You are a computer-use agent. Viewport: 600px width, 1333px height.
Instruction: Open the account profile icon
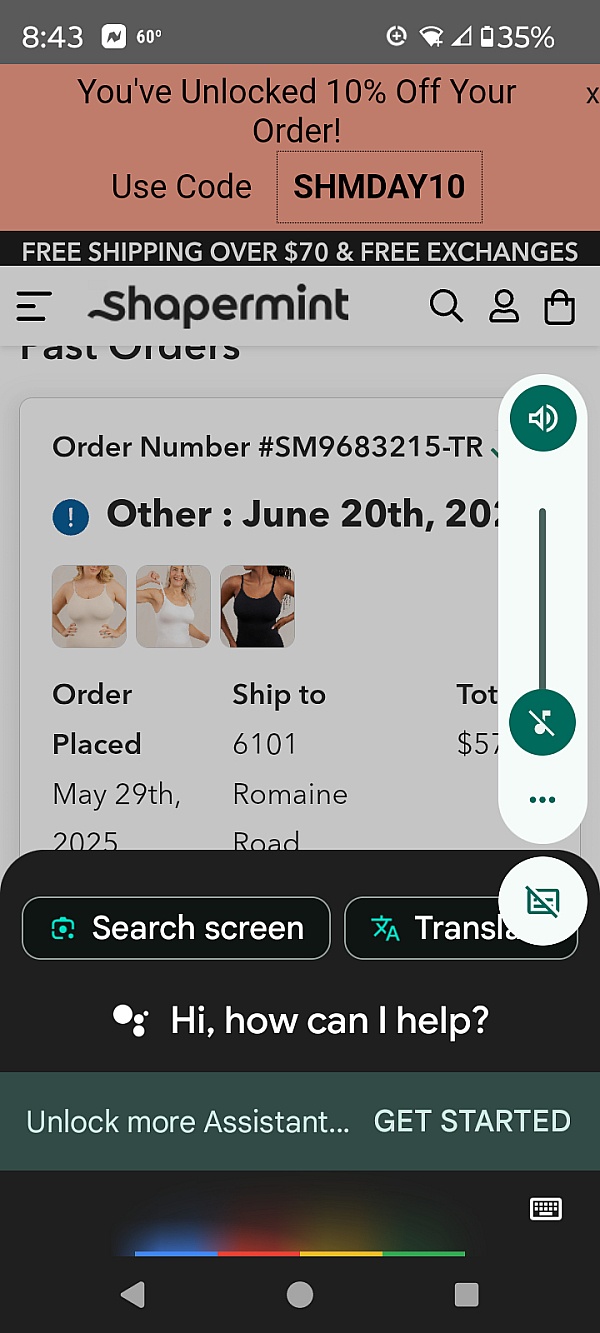503,306
